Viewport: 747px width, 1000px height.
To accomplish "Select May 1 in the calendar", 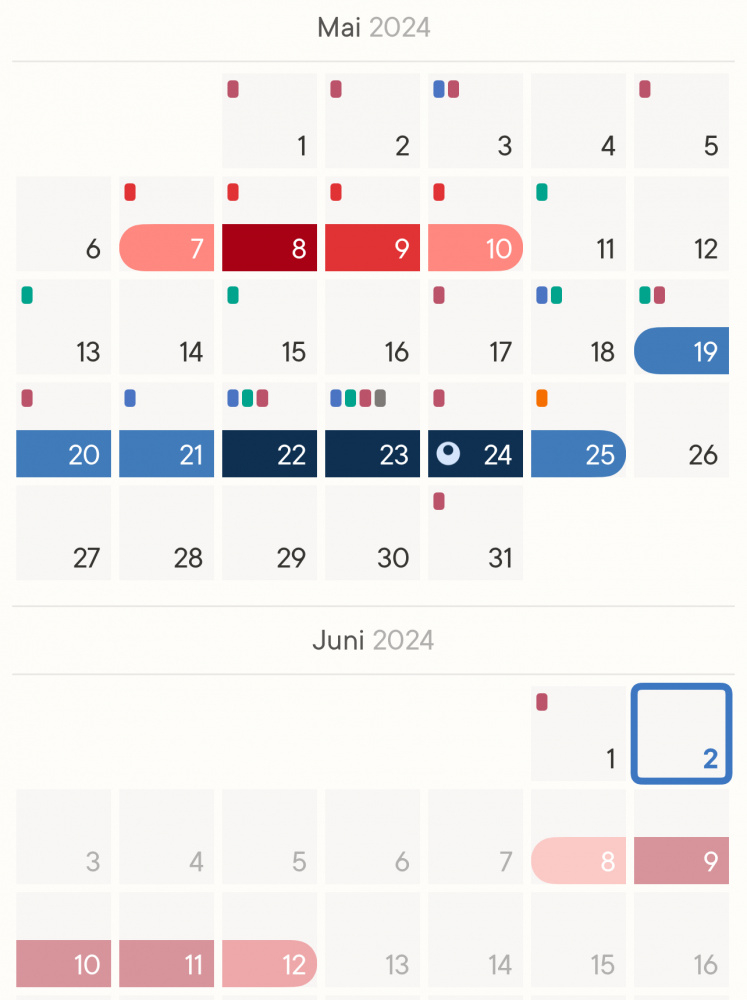I will click(x=270, y=121).
